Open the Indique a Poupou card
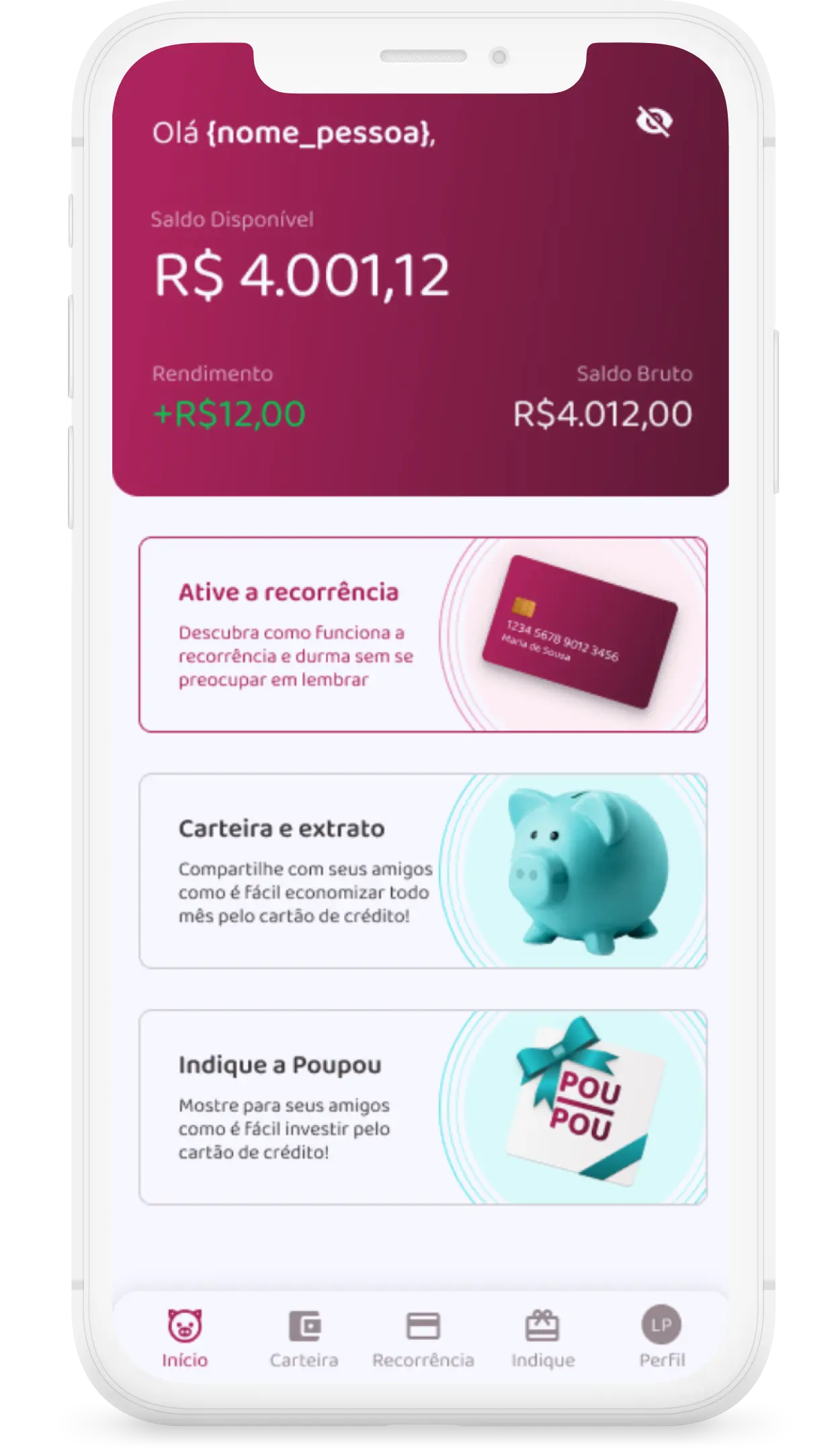This screenshot has width=840, height=1453. coord(423,1107)
